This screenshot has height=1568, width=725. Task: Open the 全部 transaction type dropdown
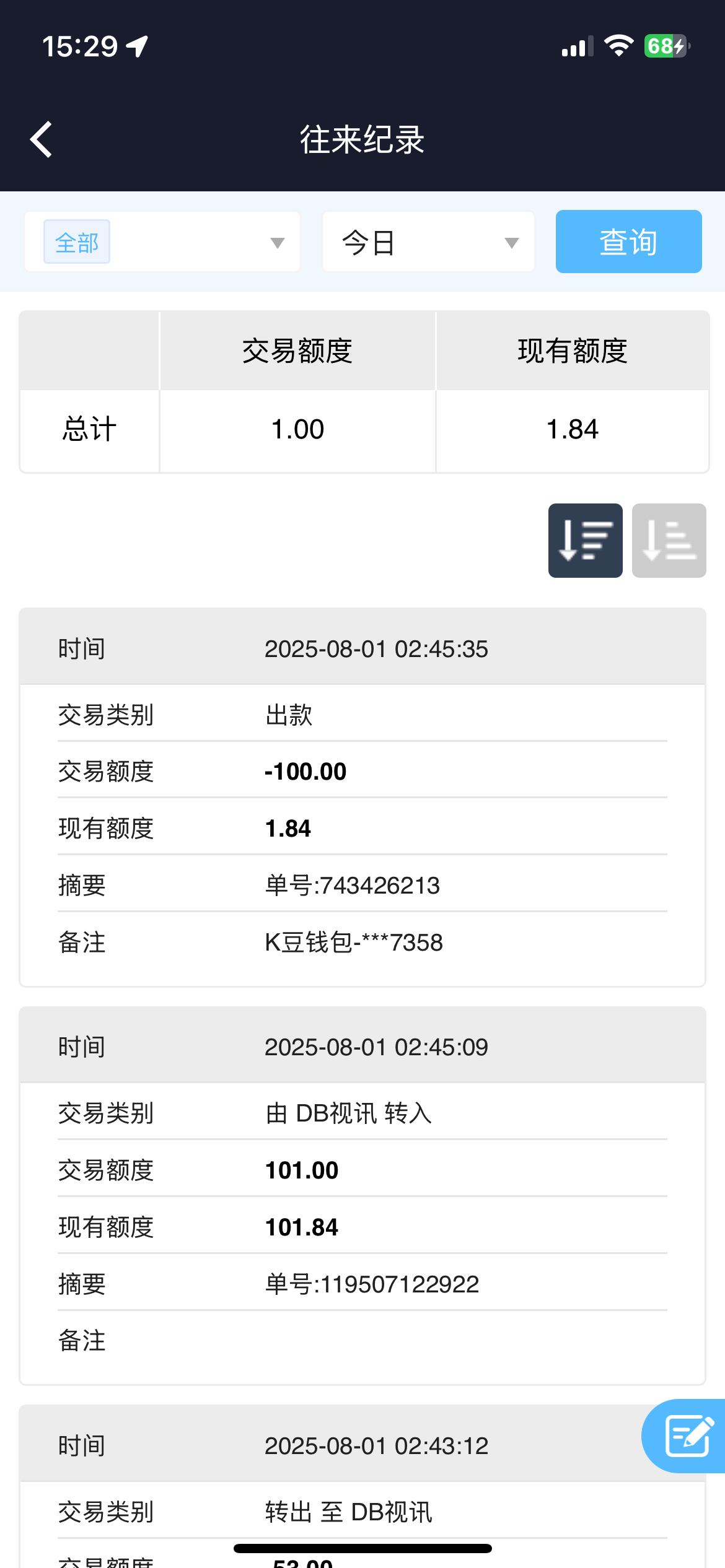162,242
